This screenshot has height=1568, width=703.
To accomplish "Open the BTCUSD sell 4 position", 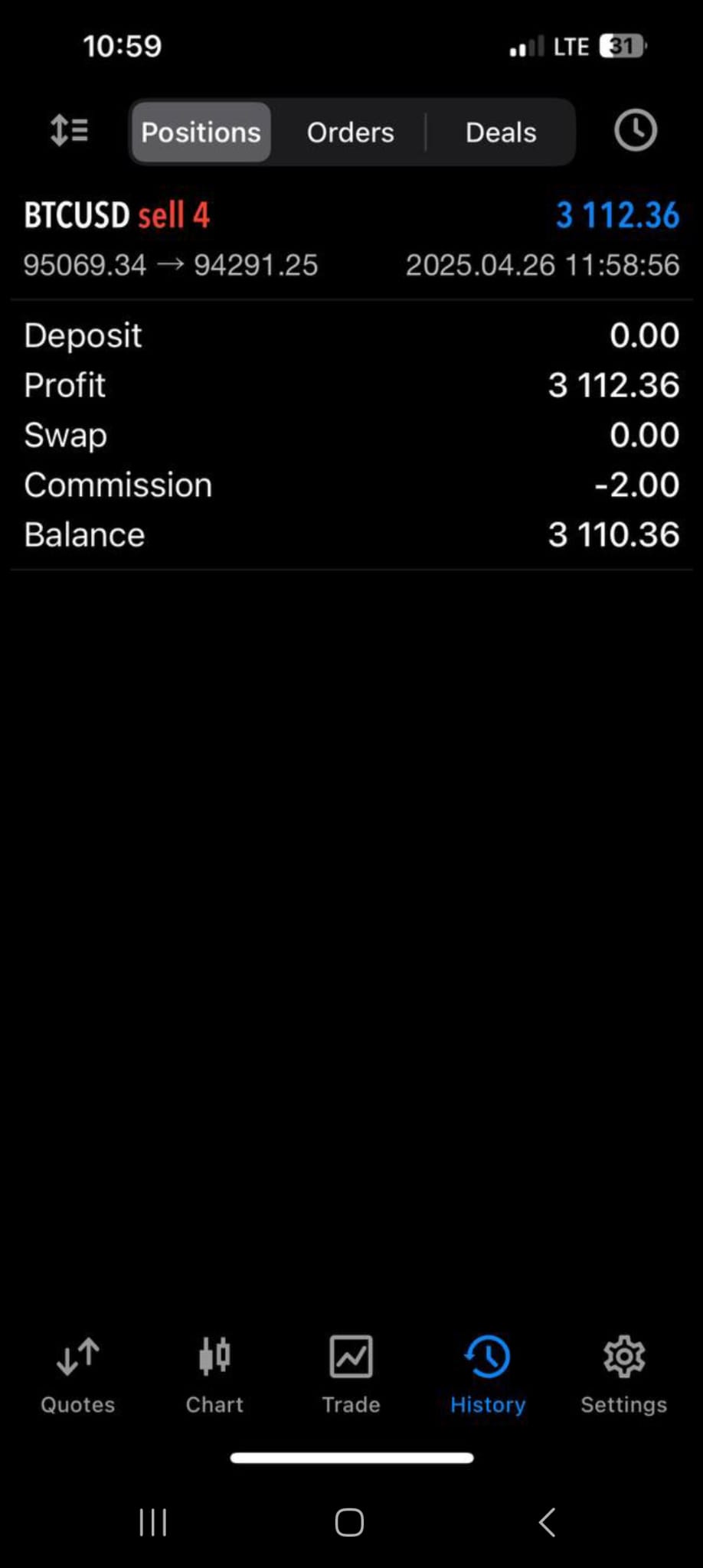I will (351, 239).
